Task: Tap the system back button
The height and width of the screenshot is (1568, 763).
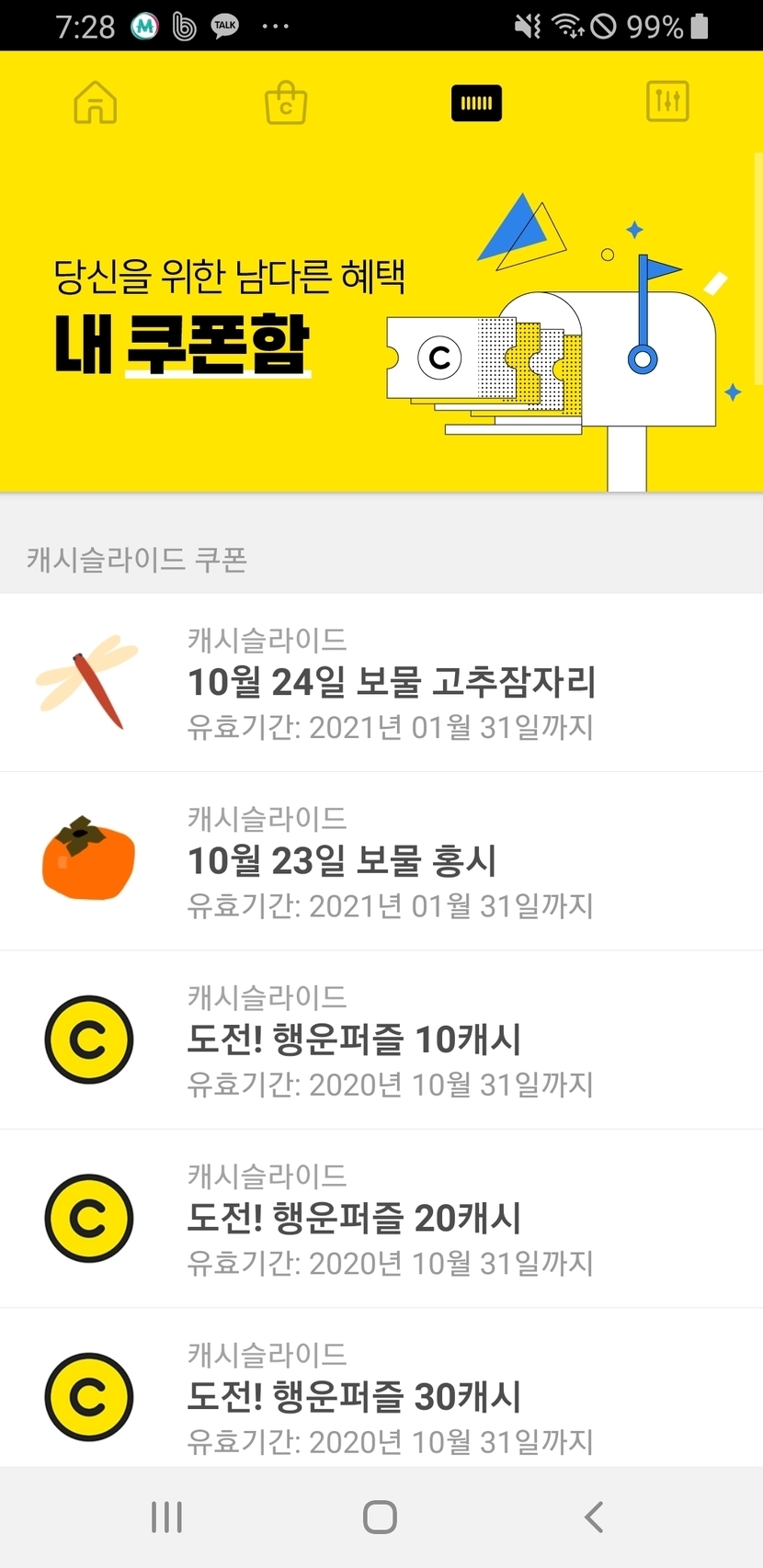Action: pyautogui.click(x=594, y=1517)
